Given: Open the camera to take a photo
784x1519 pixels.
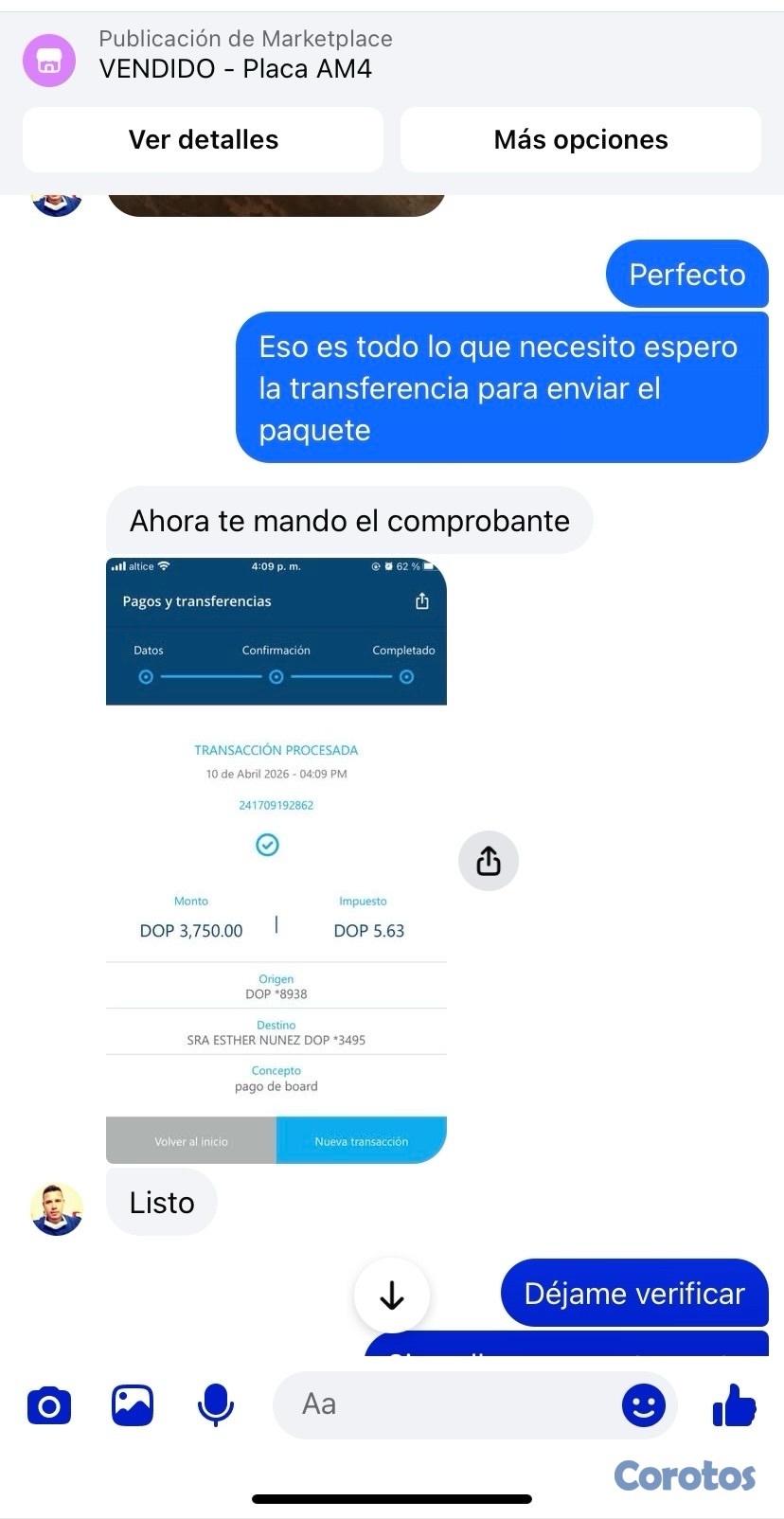Looking at the screenshot, I should [x=49, y=1405].
